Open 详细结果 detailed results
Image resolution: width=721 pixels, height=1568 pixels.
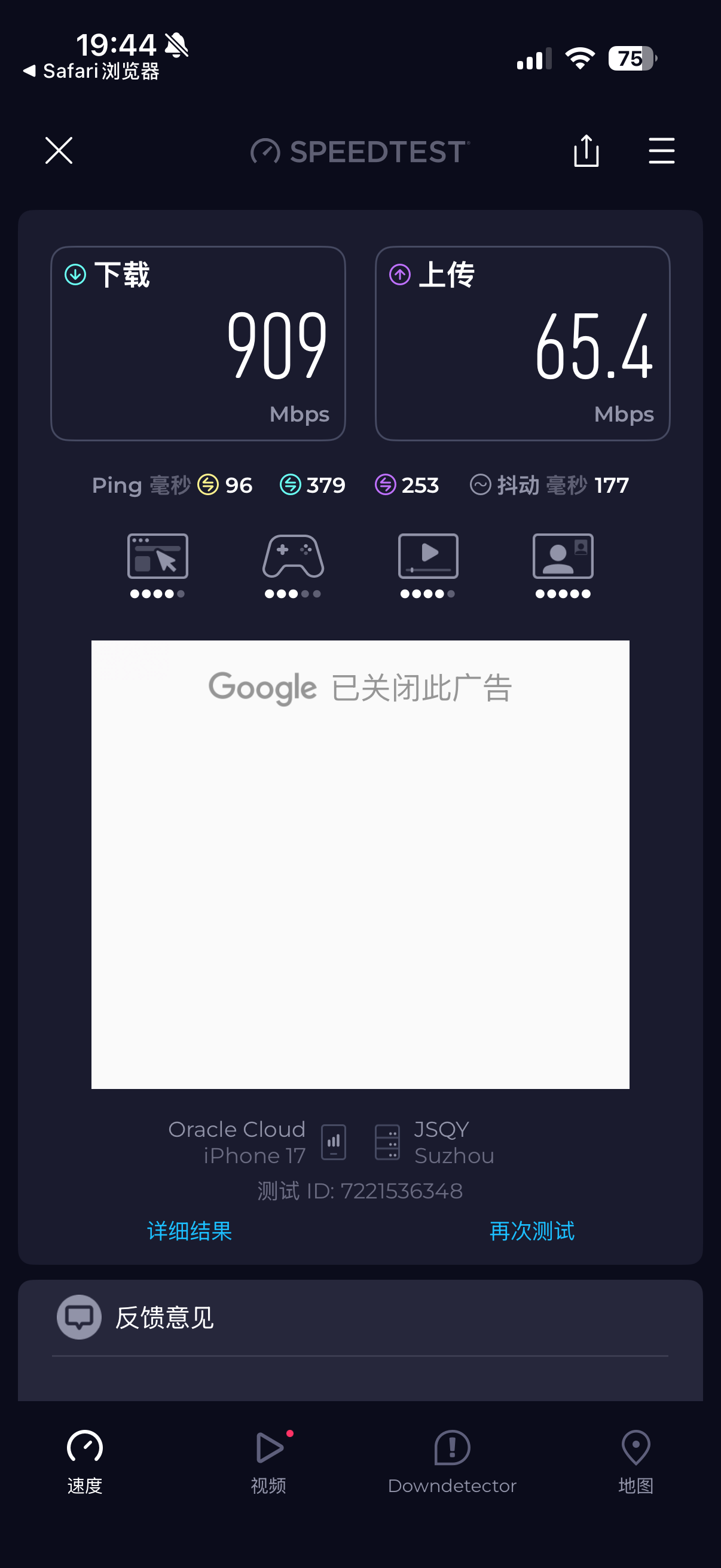pyautogui.click(x=190, y=1231)
